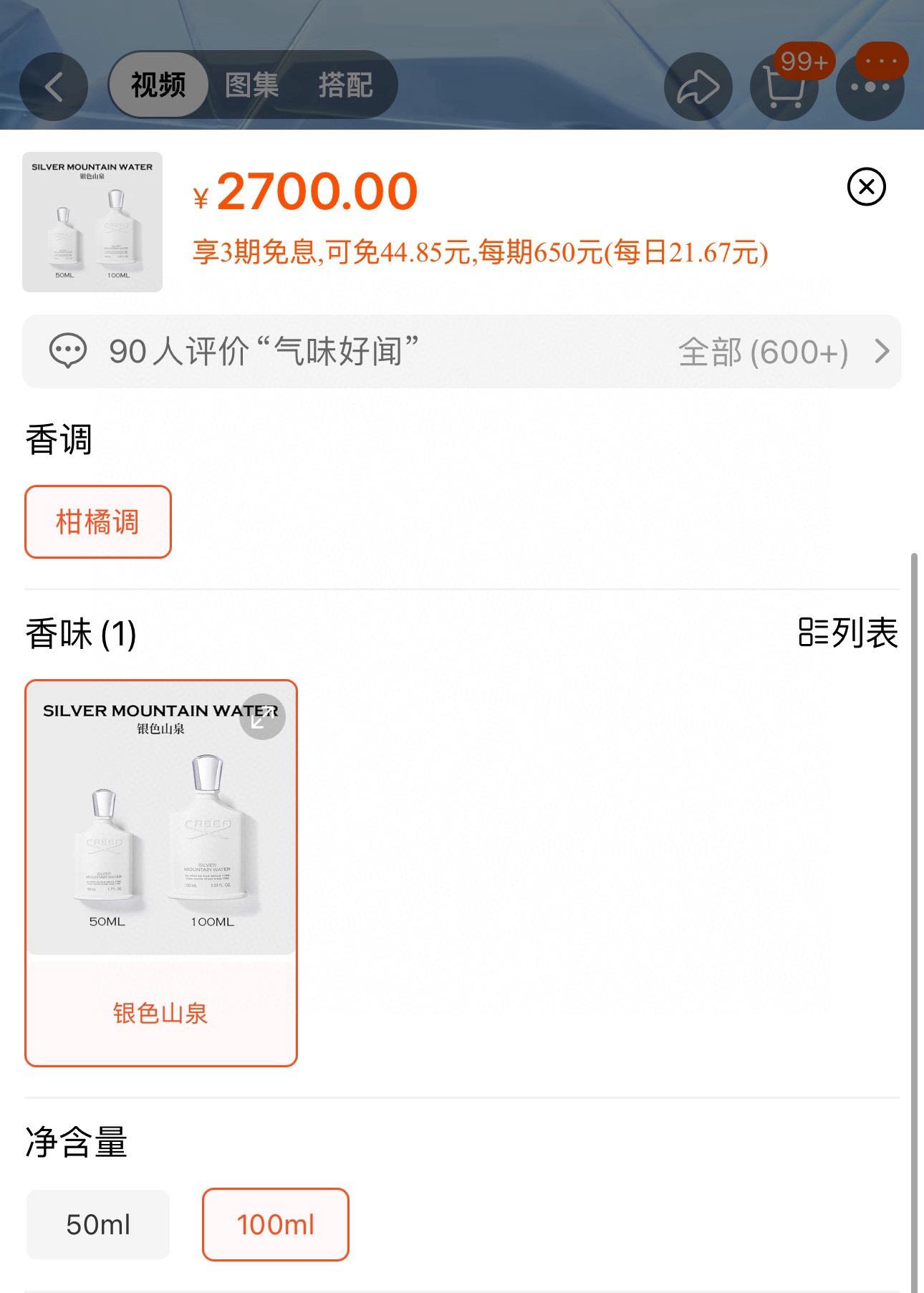This screenshot has width=924, height=1293.
Task: Open the more options menu
Action: point(870,87)
